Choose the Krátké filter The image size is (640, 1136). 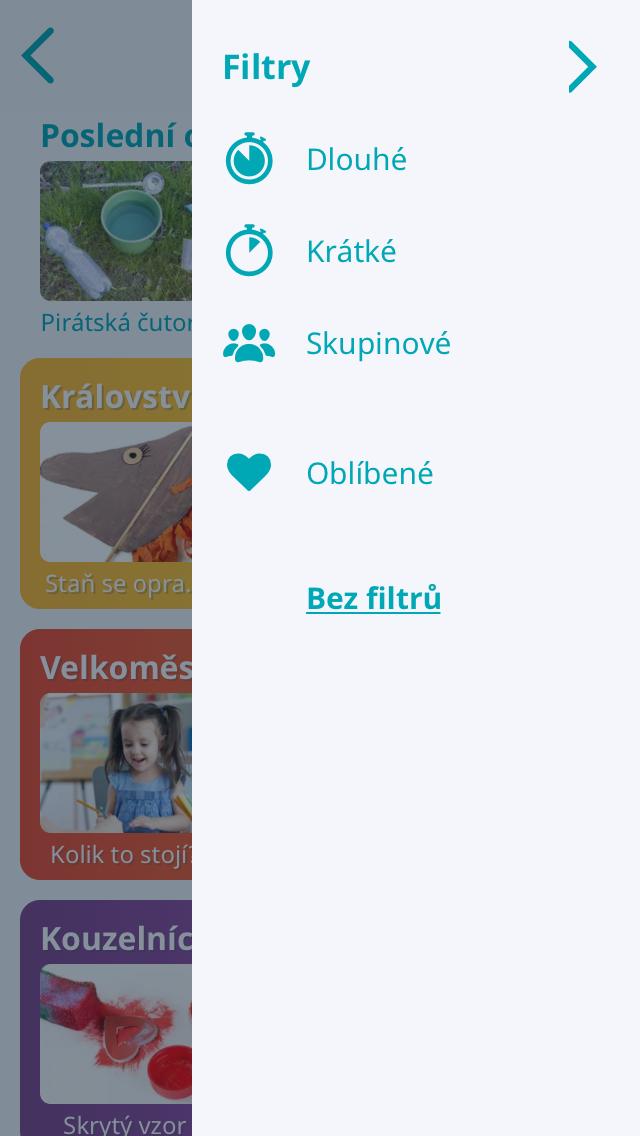click(x=351, y=251)
